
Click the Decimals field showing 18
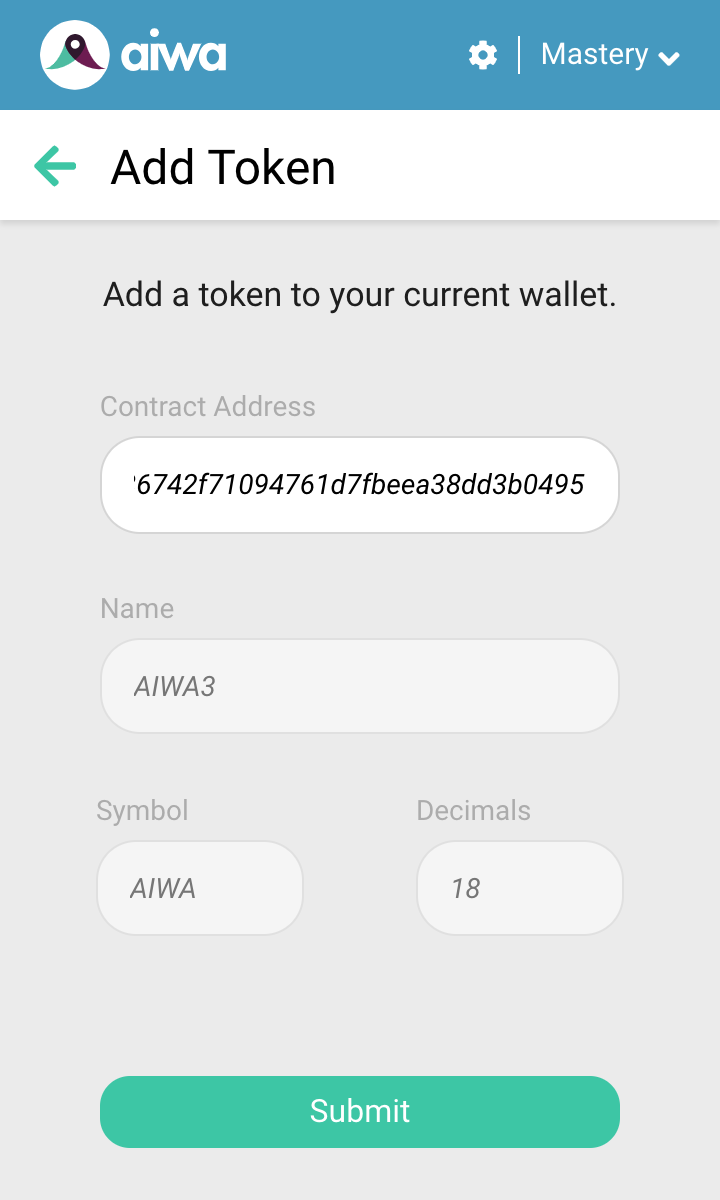click(520, 888)
